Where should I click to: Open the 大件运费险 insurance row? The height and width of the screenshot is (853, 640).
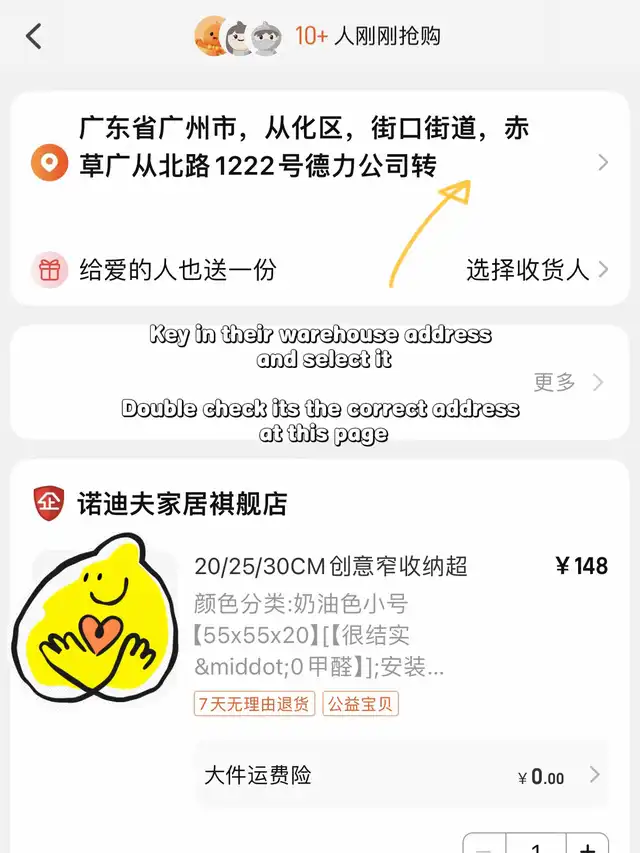(400, 775)
